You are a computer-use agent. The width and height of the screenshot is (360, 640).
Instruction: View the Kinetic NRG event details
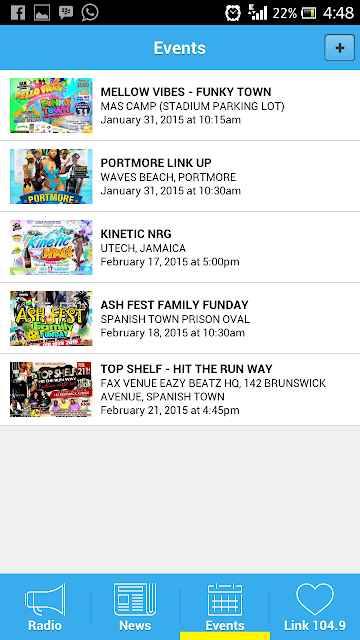180,247
